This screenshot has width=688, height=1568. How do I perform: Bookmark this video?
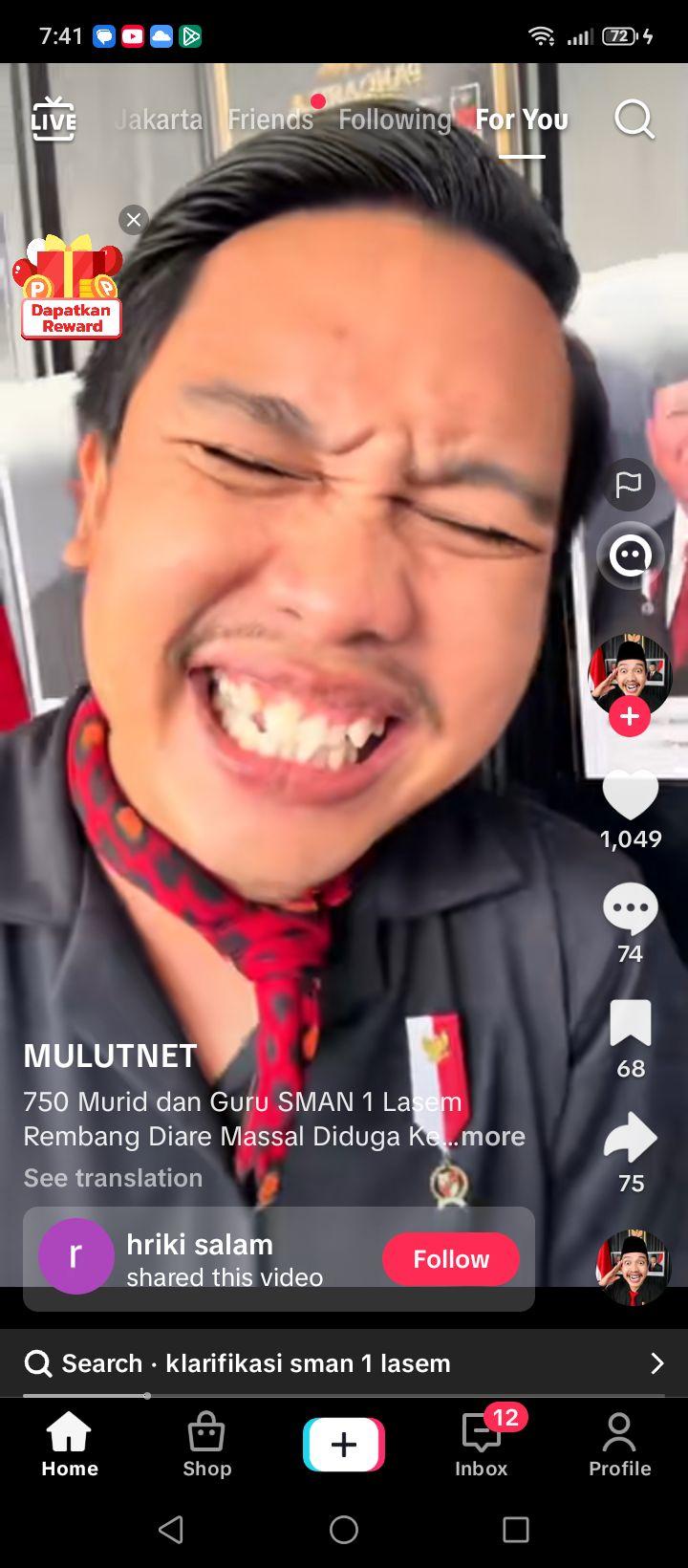point(631,1023)
